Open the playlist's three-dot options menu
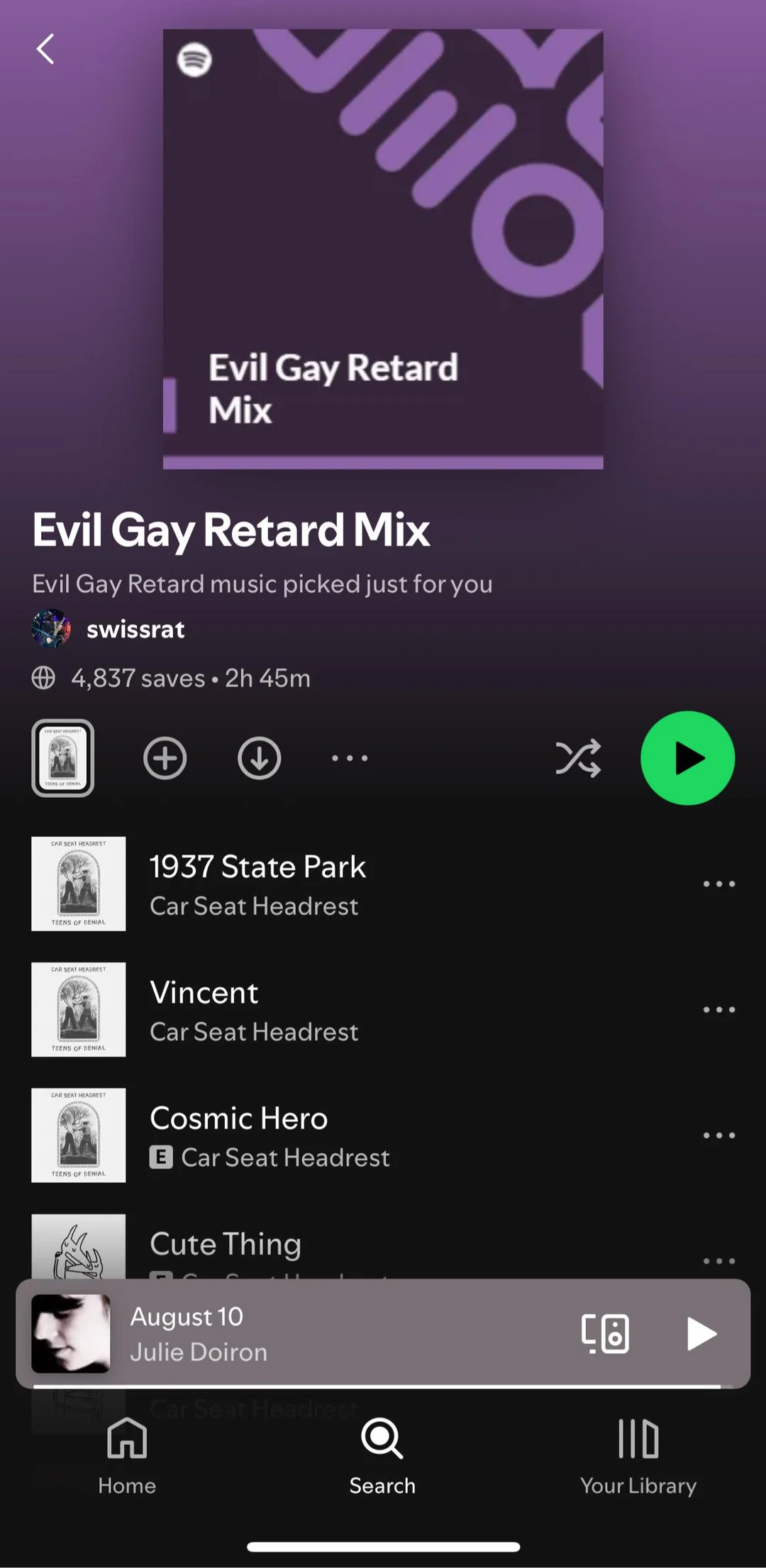 coord(350,758)
